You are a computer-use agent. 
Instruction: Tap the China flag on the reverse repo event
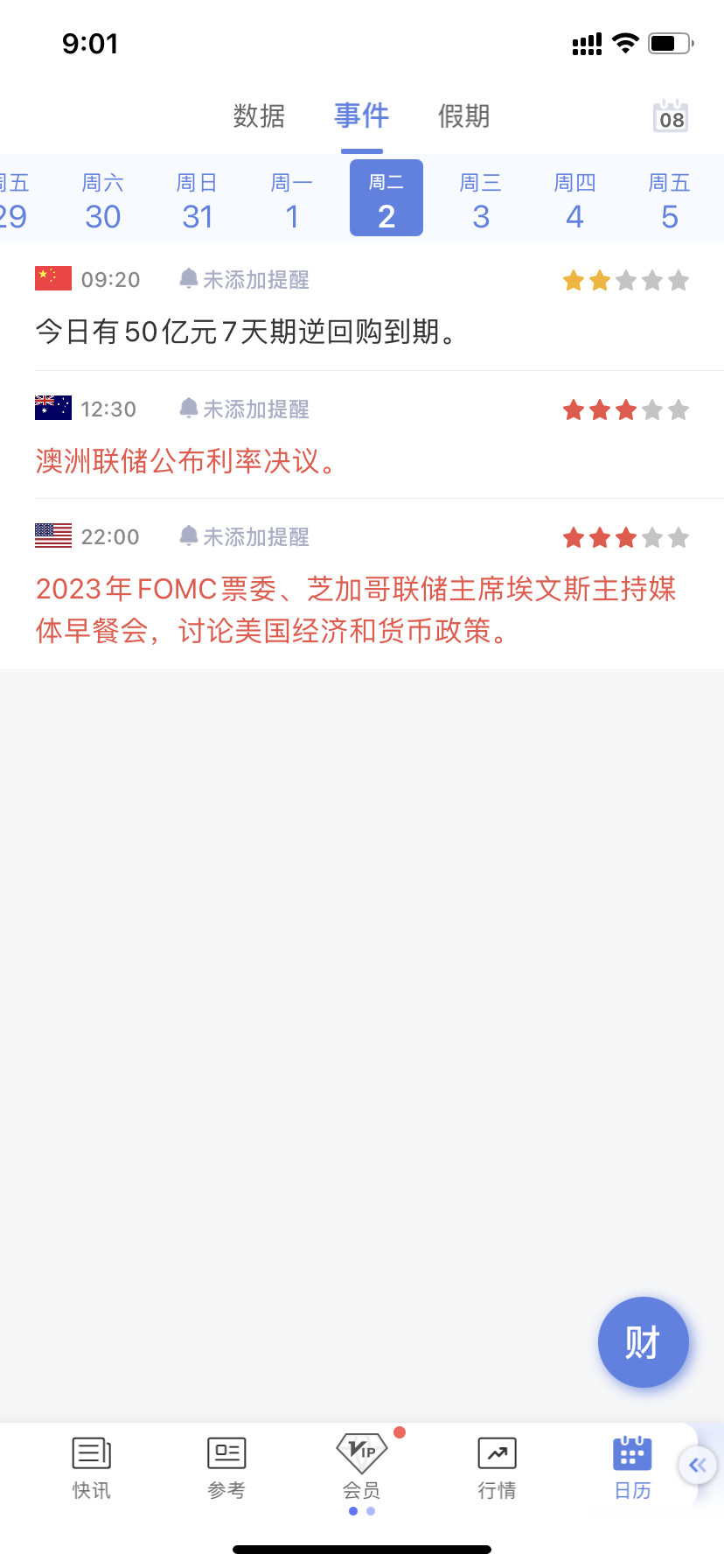pos(51,278)
